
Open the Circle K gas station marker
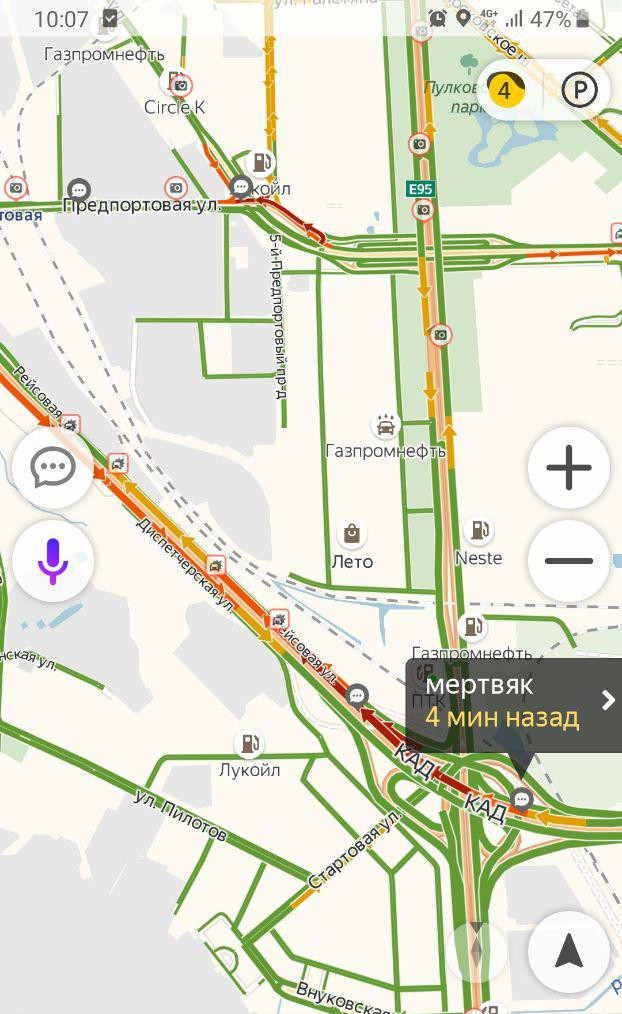click(x=178, y=83)
